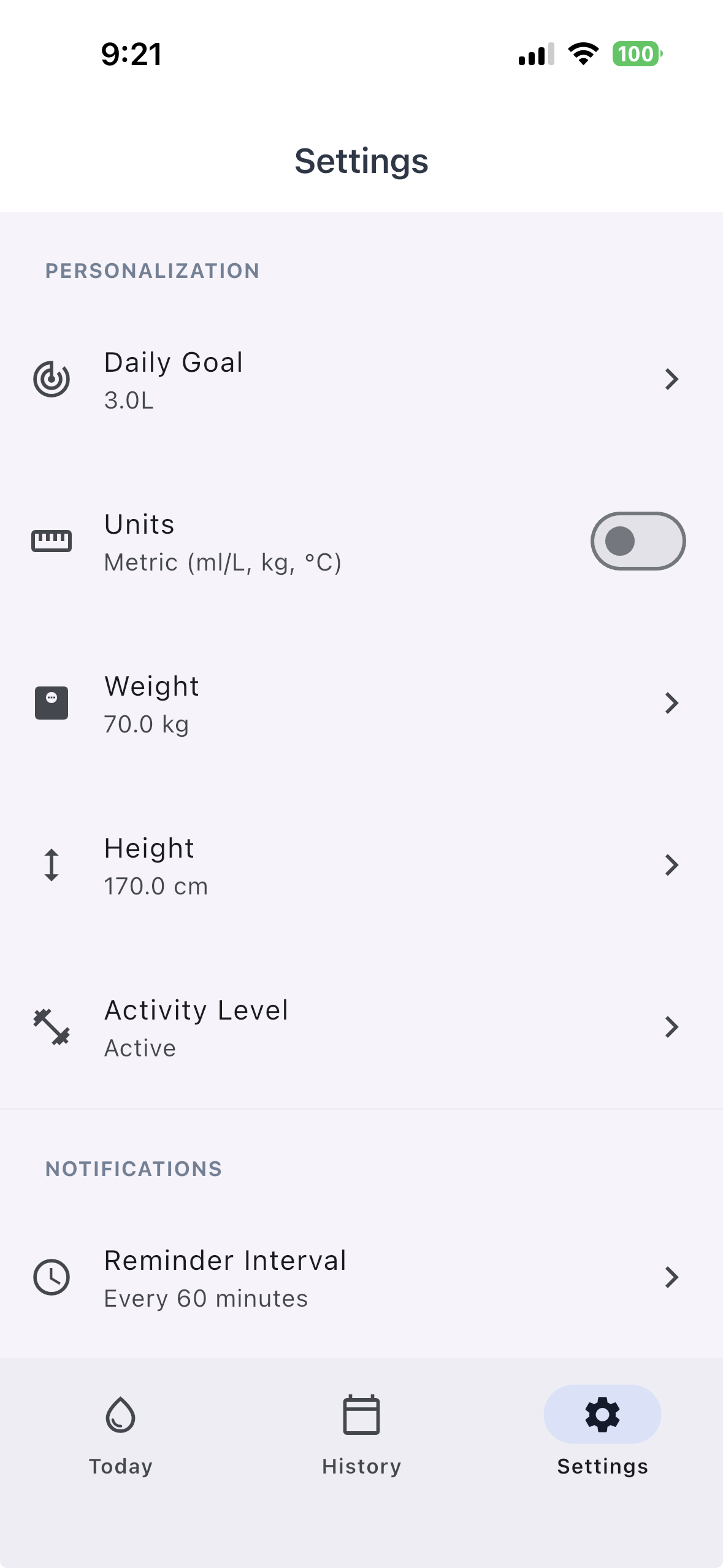Switch measurement units using the toggle
The image size is (723, 1568).
(x=638, y=541)
